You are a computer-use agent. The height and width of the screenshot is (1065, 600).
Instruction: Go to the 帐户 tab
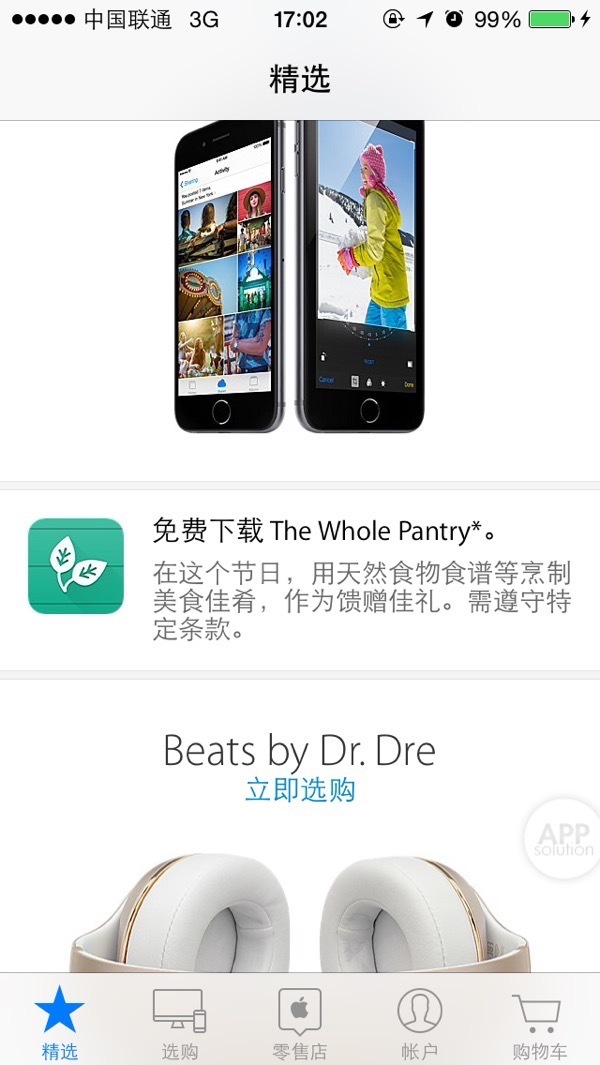[x=419, y=1022]
